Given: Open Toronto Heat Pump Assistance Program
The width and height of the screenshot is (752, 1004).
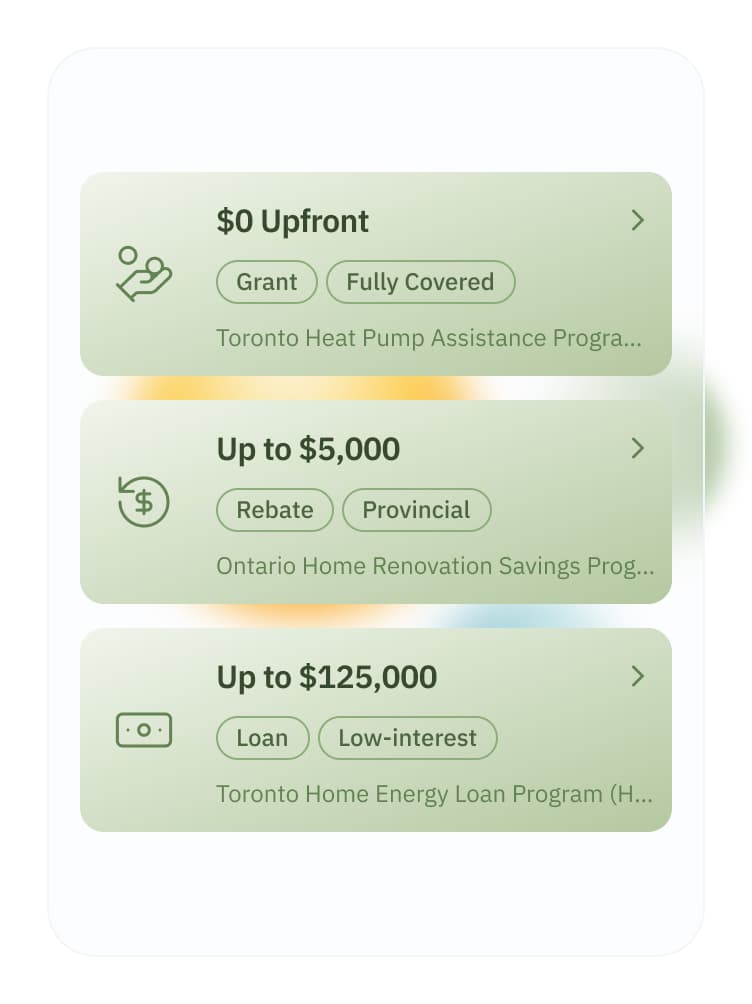Looking at the screenshot, I should (x=434, y=338).
